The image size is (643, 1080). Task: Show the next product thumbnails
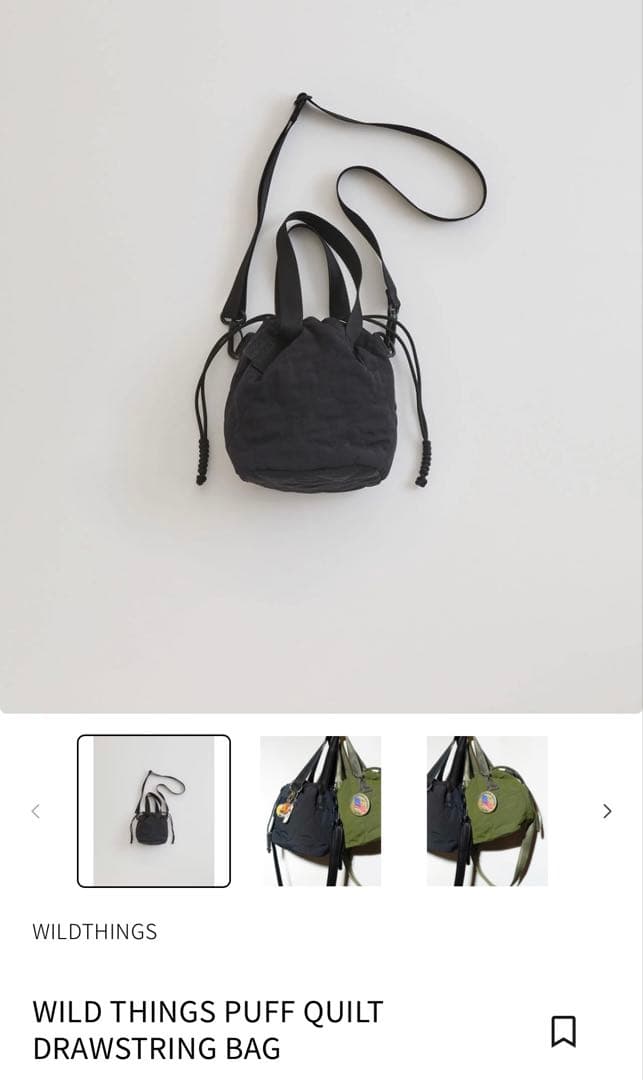click(x=606, y=811)
